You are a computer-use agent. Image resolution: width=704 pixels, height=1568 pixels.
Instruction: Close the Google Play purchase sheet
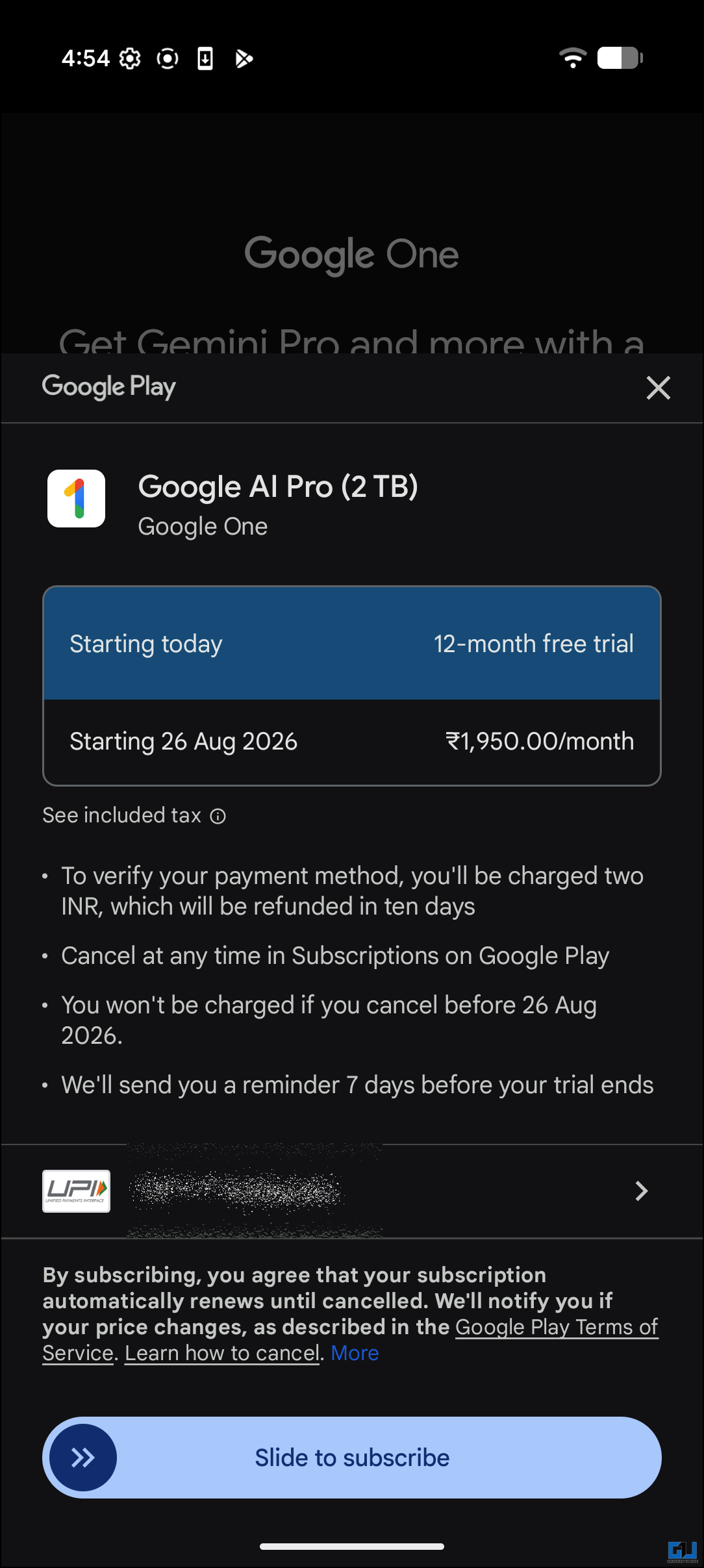[658, 388]
